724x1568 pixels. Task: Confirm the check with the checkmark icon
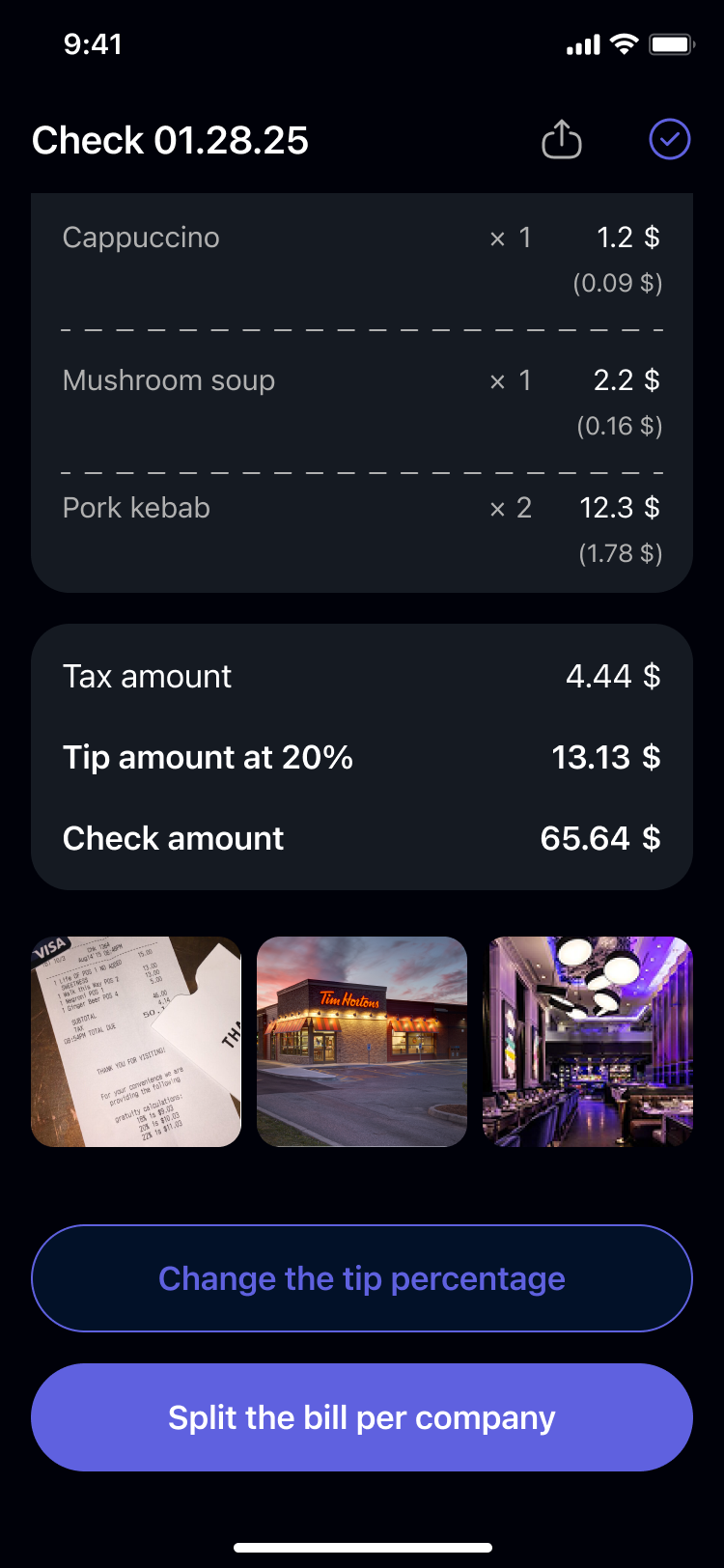coord(669,139)
